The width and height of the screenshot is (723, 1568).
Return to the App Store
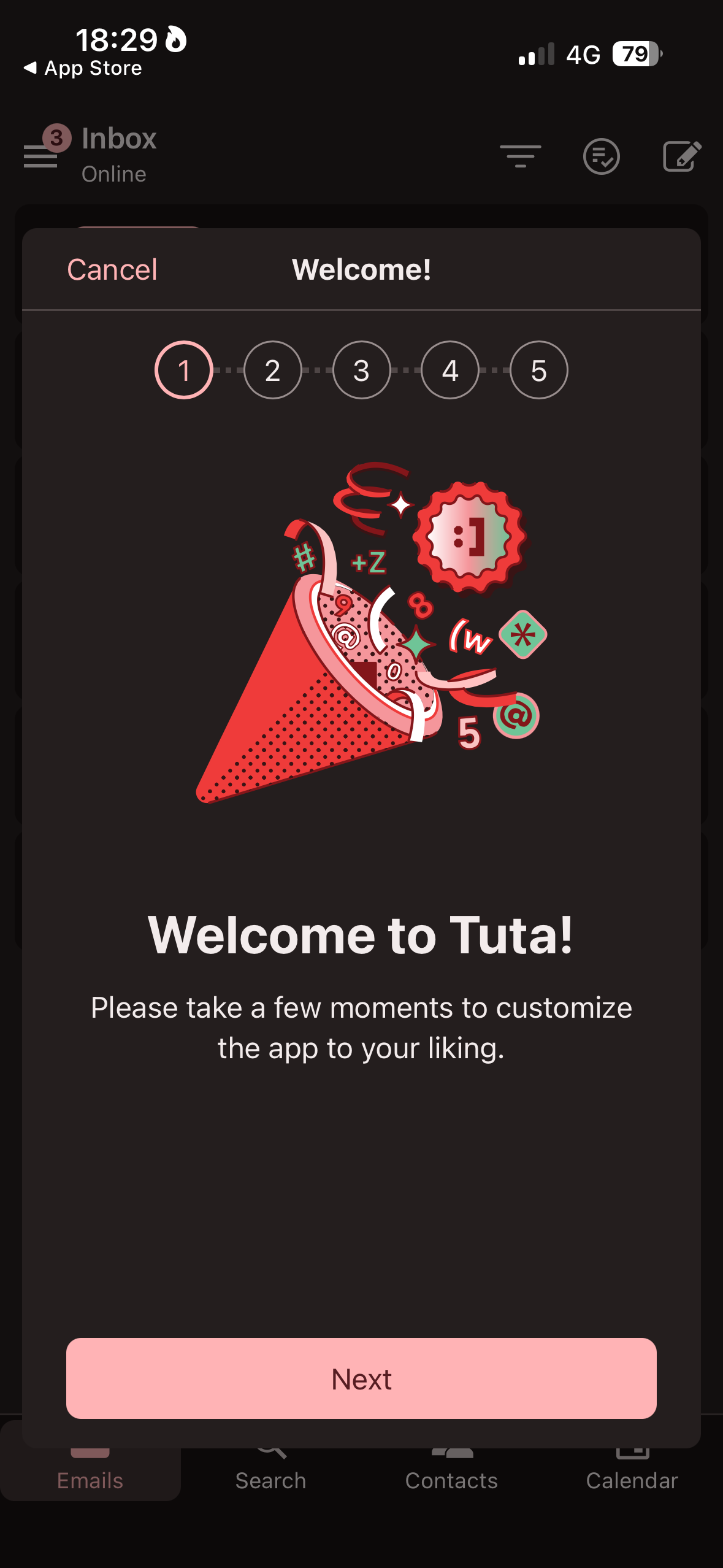(84, 67)
